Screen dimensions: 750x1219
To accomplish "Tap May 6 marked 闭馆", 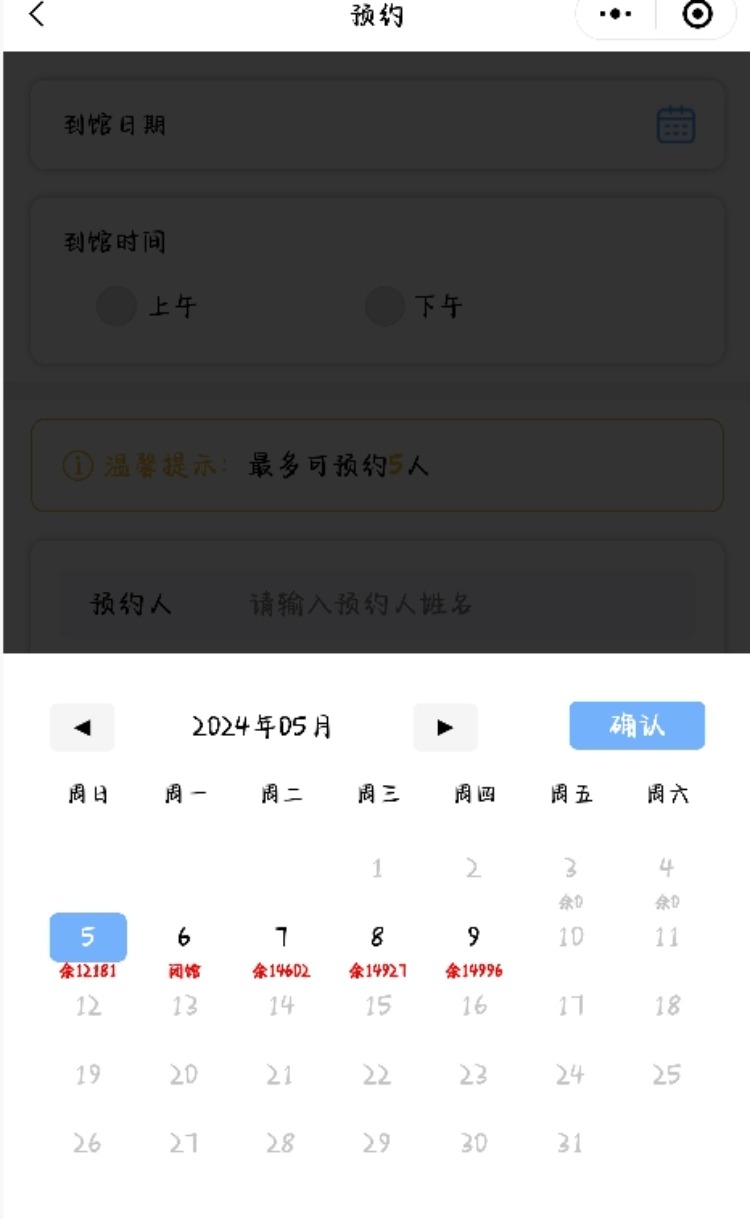I will tap(184, 950).
